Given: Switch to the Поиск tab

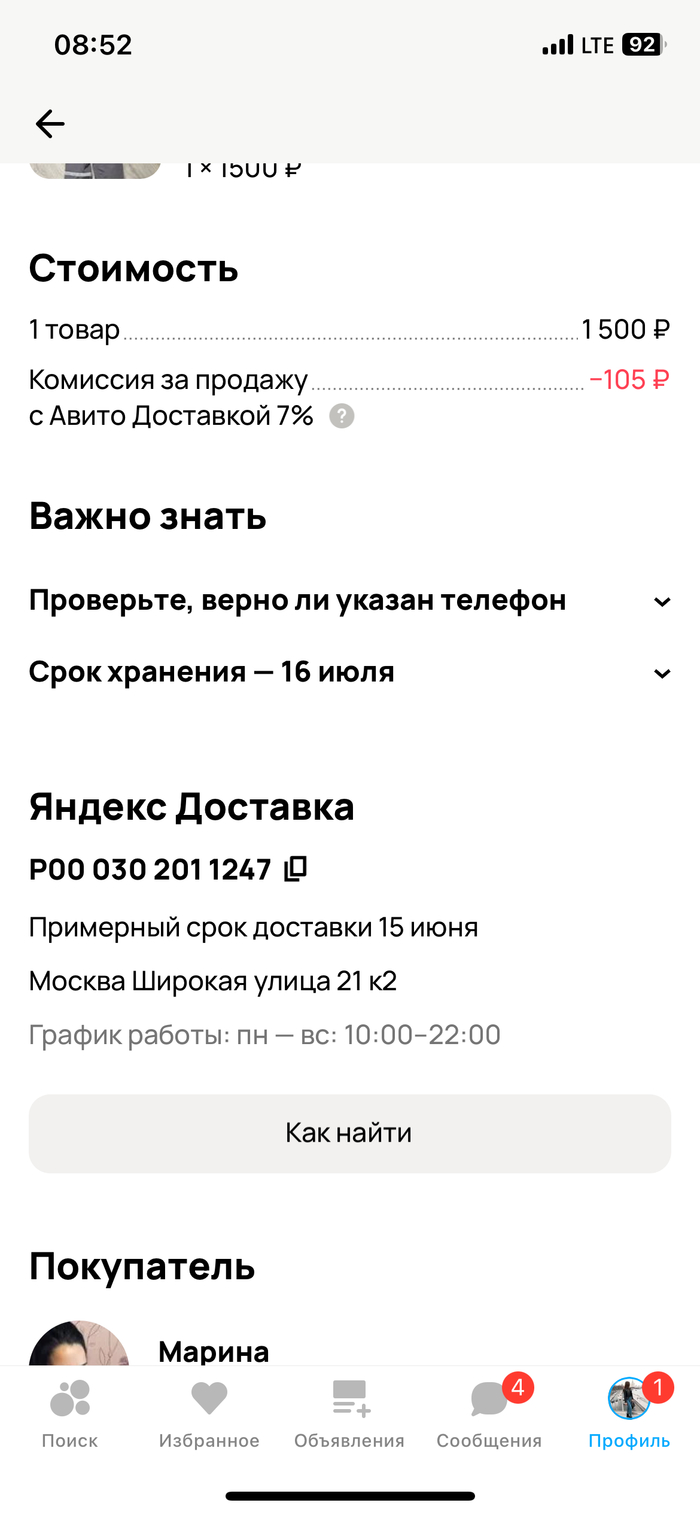Looking at the screenshot, I should (70, 1414).
